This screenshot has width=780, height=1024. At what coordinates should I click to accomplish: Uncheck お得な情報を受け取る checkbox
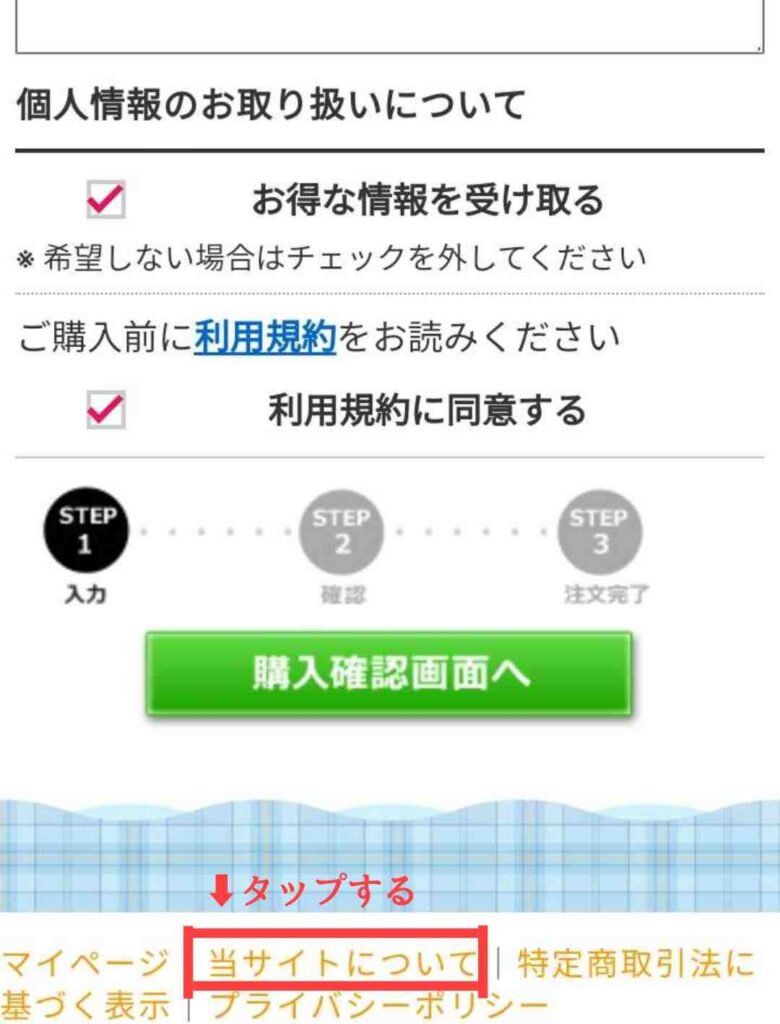point(105,201)
